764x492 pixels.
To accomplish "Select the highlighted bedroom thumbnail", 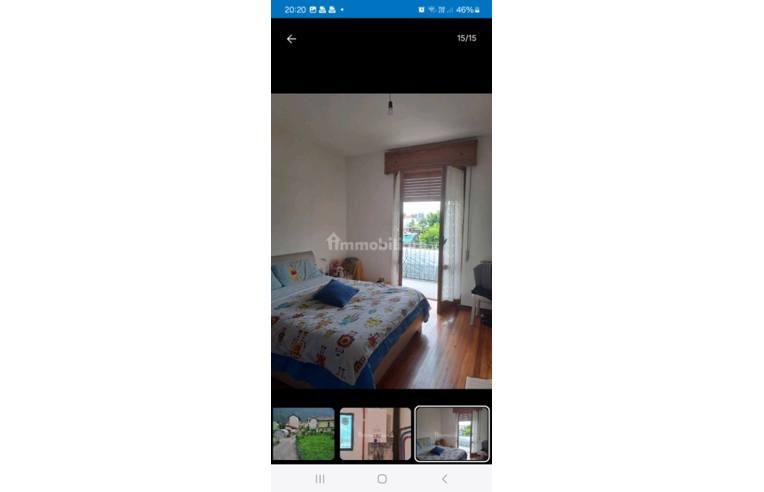I will 452,434.
